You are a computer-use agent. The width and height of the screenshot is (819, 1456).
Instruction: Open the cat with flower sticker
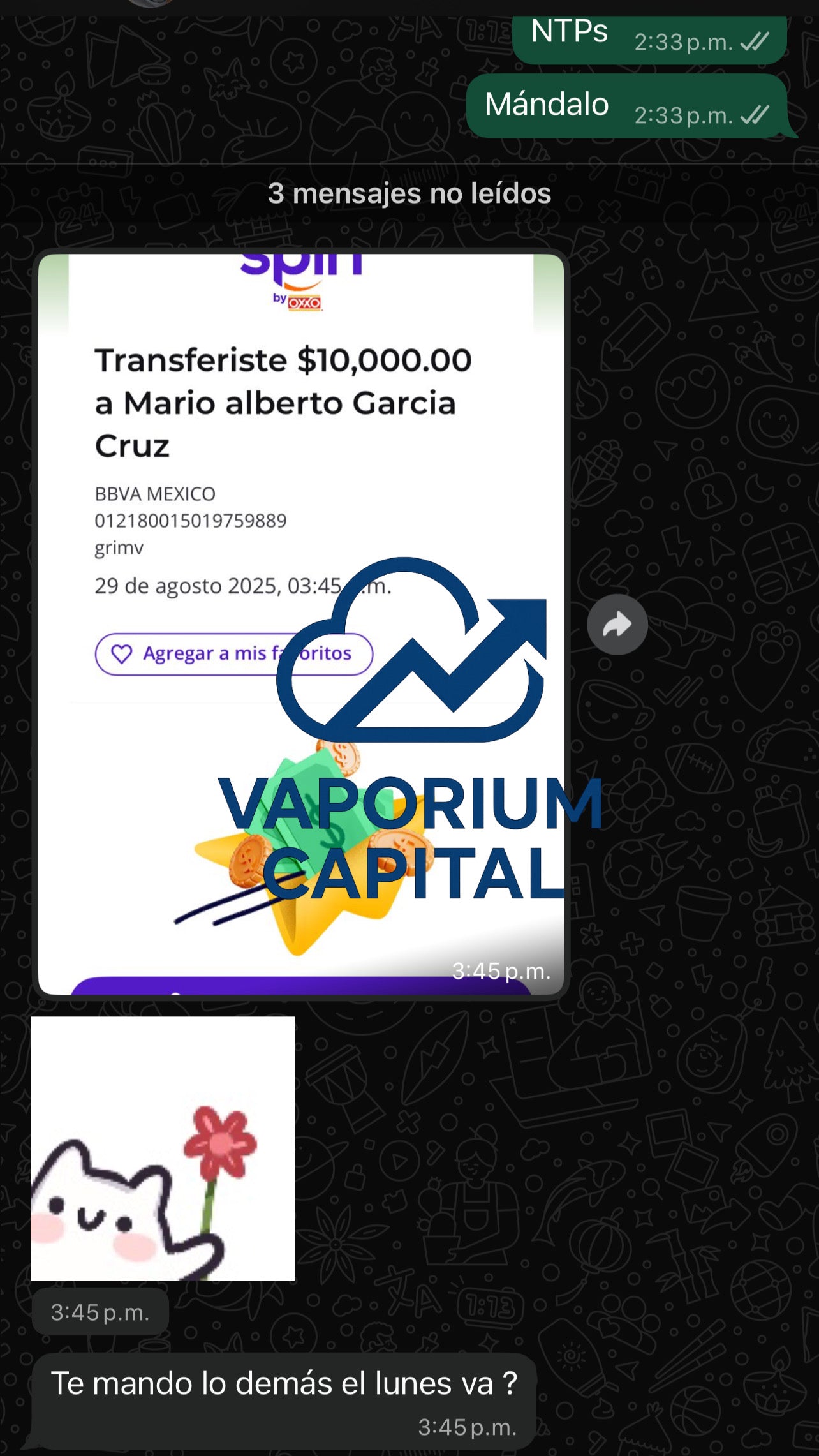coord(162,1149)
